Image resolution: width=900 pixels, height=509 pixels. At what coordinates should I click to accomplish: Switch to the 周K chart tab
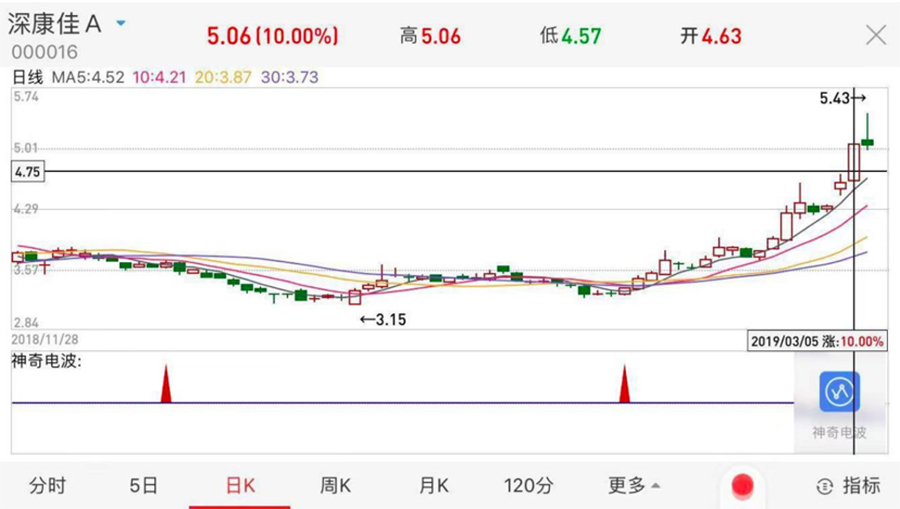(x=335, y=486)
